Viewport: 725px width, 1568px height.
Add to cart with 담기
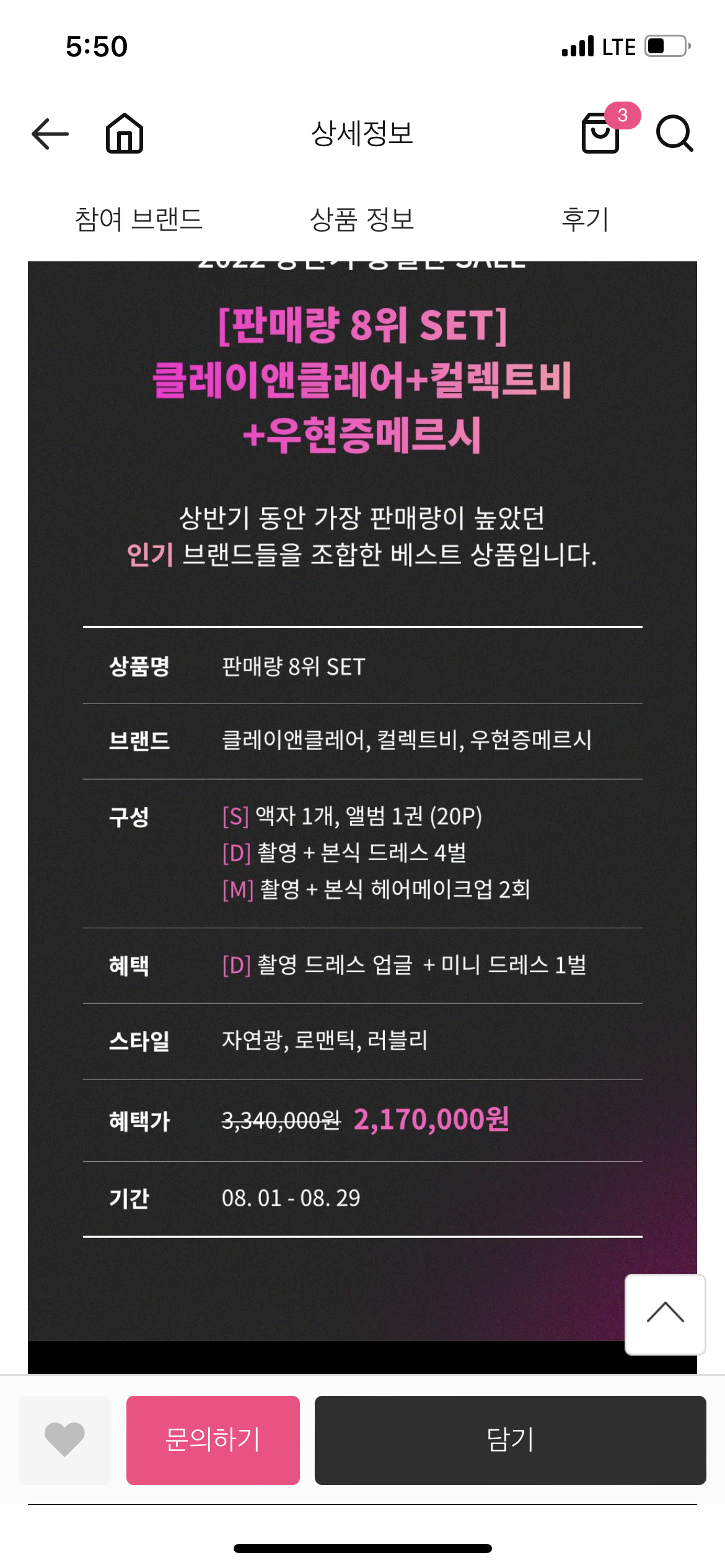point(510,1440)
